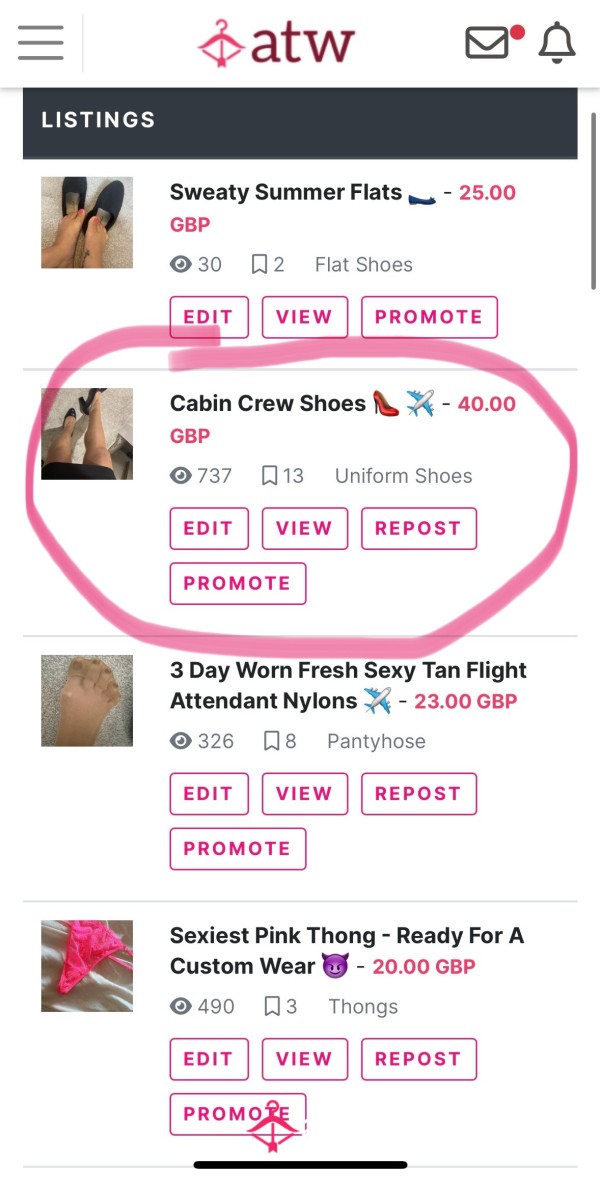The width and height of the screenshot is (600, 1181).
Task: Open the hamburger drawer menu
Action: click(x=41, y=42)
